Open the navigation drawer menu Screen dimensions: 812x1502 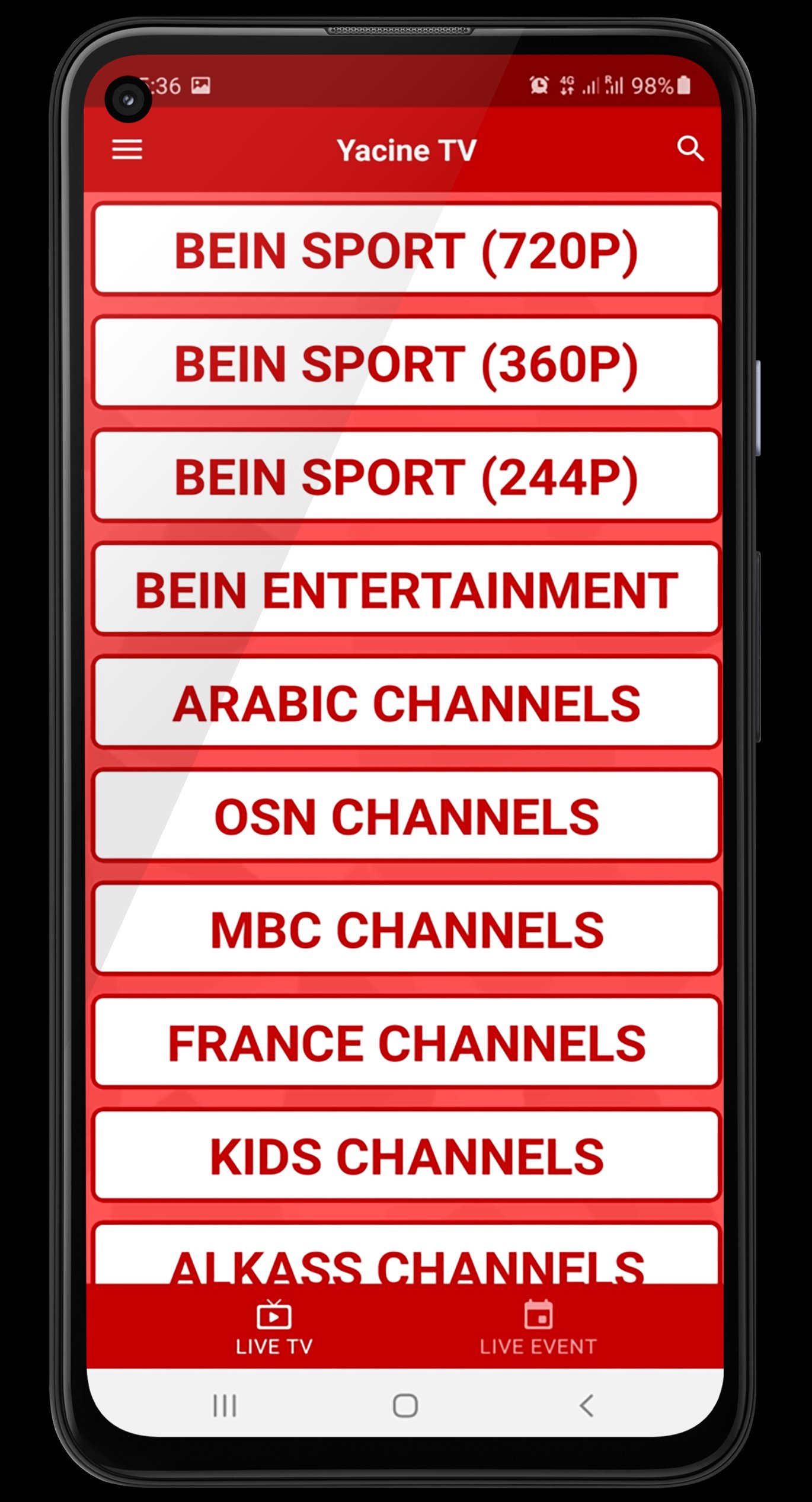click(126, 150)
